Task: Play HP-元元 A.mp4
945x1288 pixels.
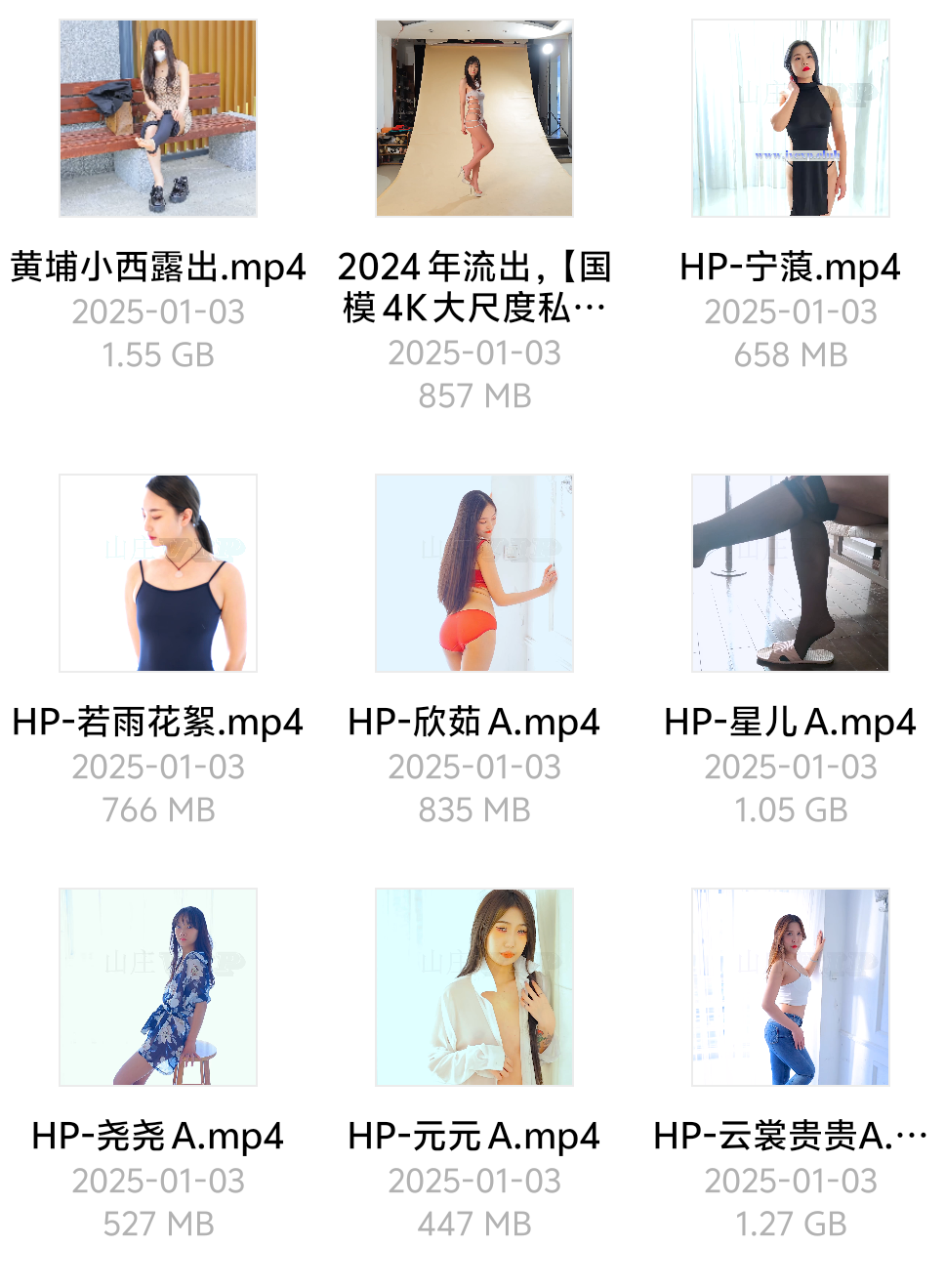Action: [474, 987]
